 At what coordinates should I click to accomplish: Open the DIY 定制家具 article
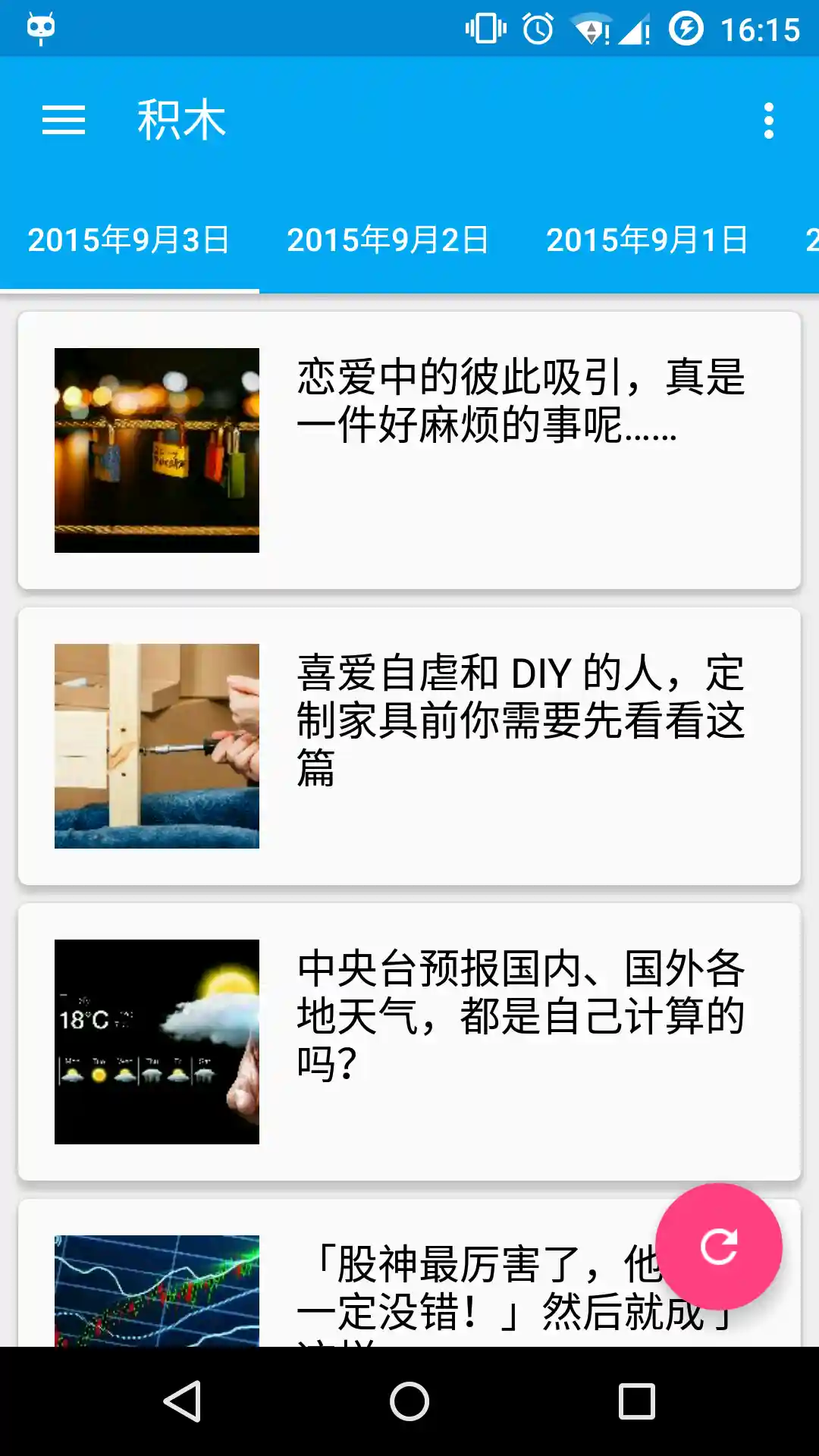[x=409, y=747]
